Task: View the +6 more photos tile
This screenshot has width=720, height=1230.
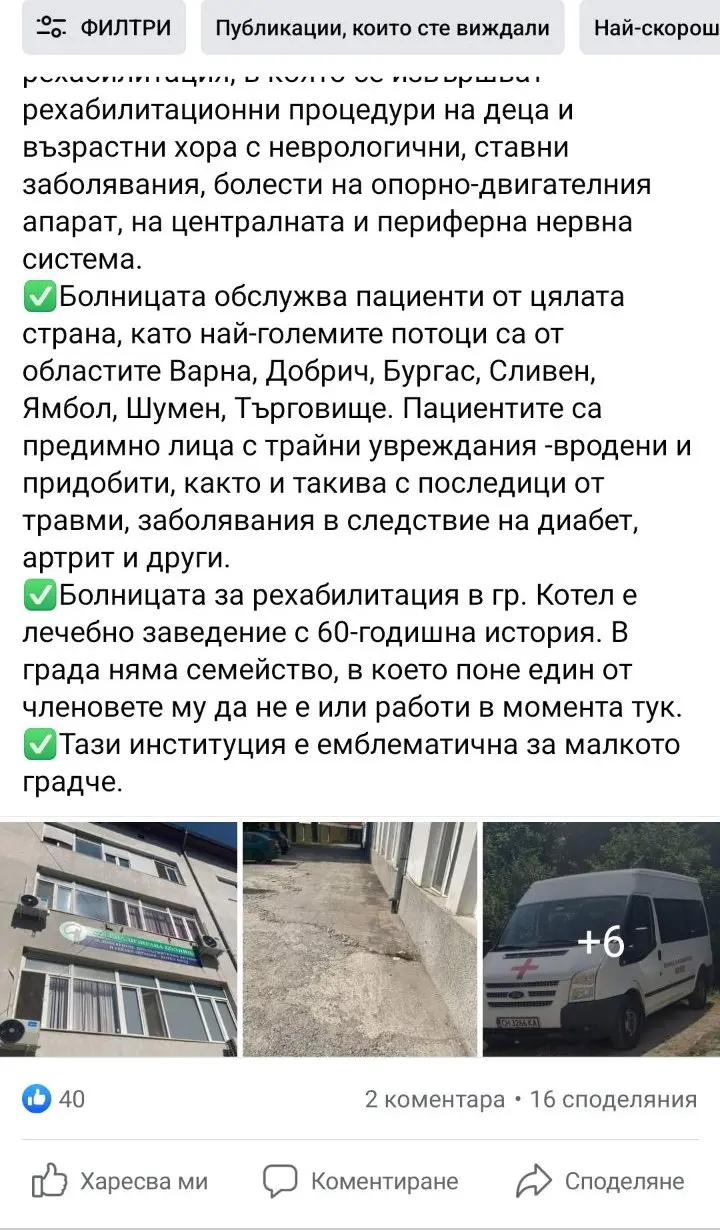Action: click(601, 939)
